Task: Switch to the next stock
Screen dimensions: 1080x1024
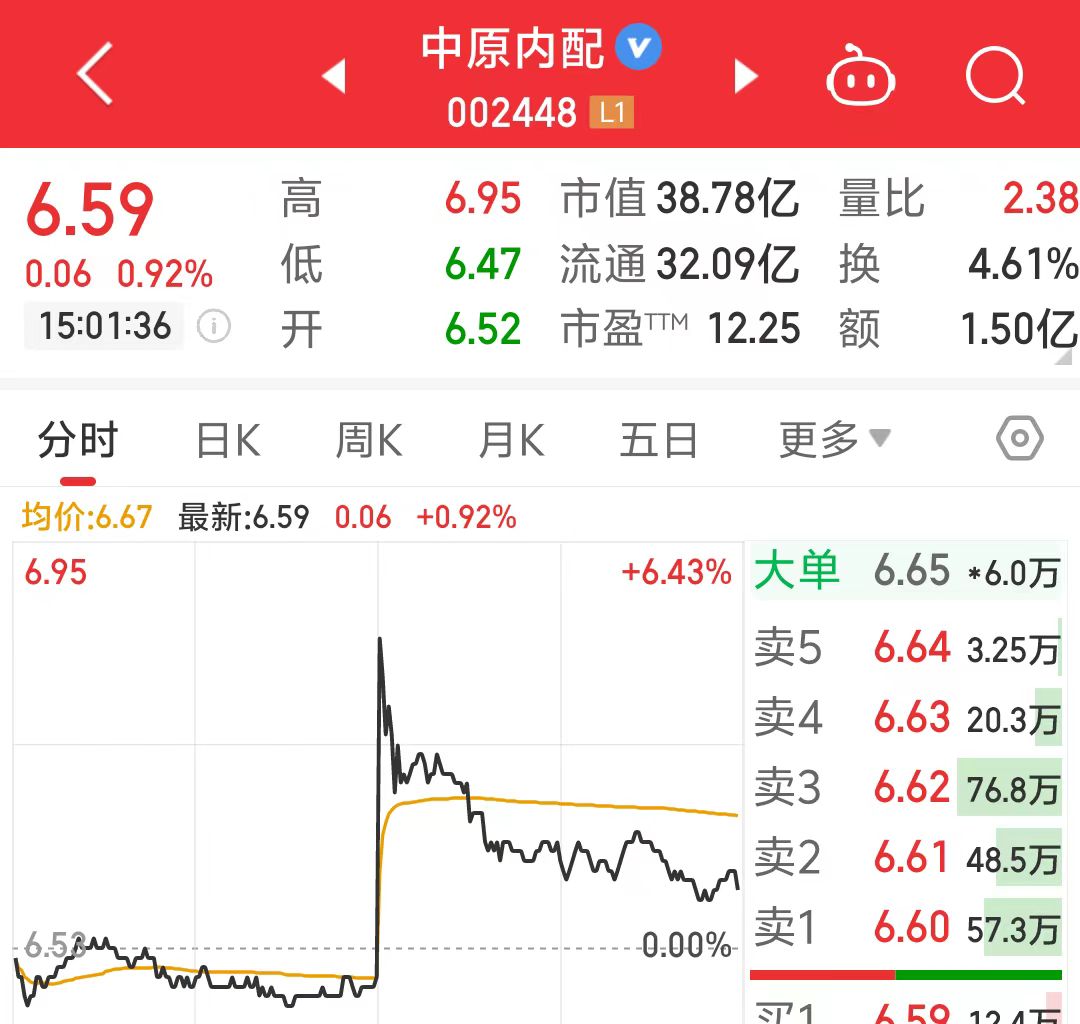Action: click(745, 76)
